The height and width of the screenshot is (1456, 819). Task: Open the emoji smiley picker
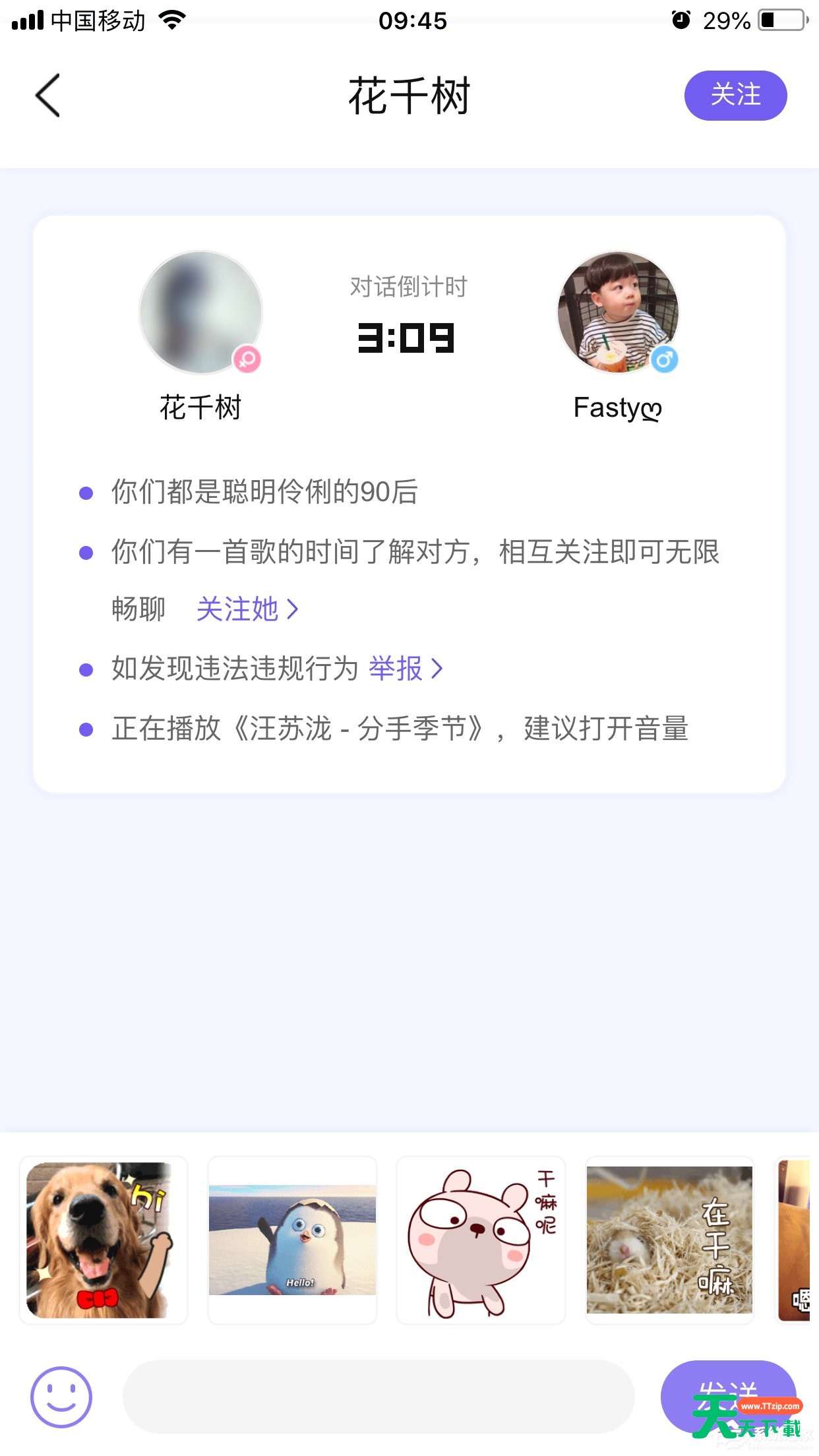[61, 1397]
